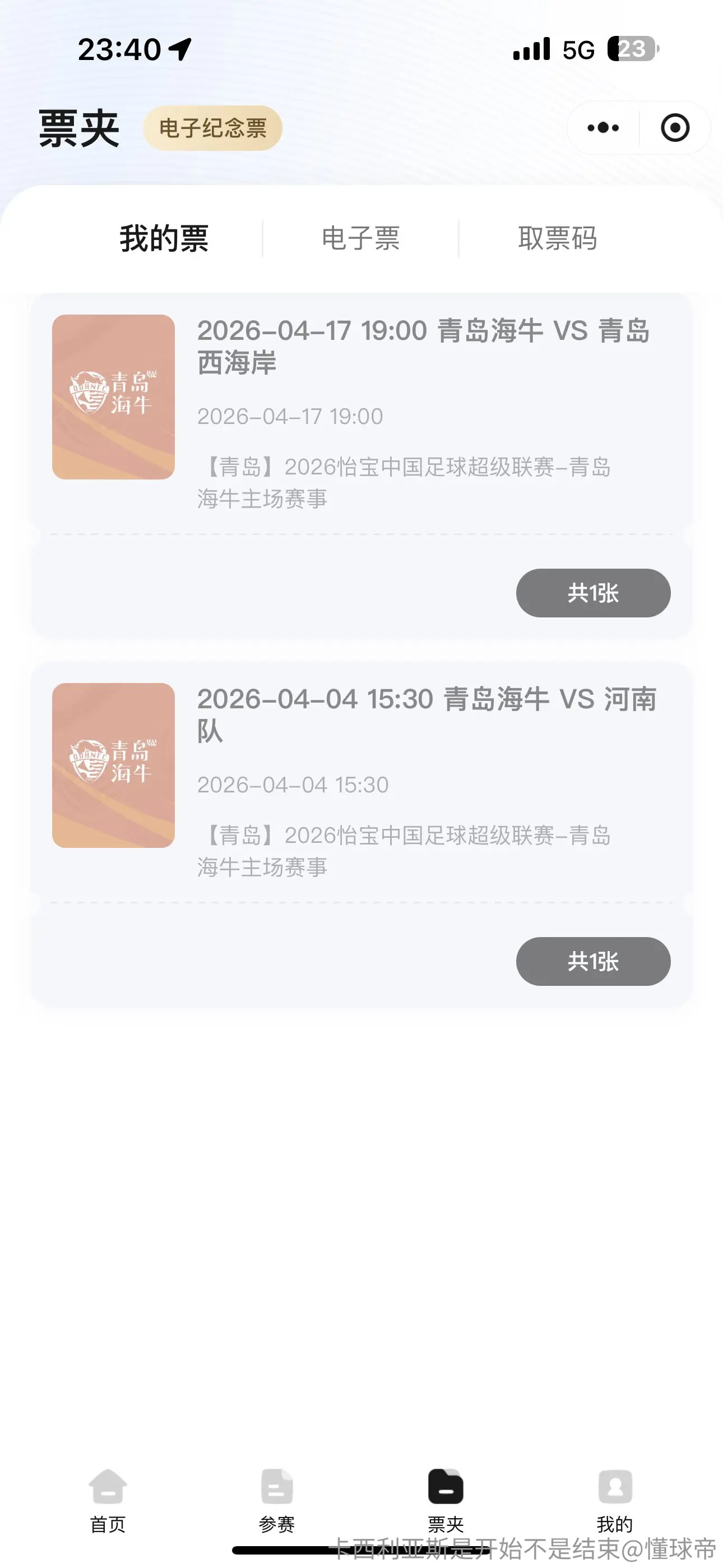
Task: Open the 青岛海牛 VS 河南队 ticket card
Action: [361, 782]
